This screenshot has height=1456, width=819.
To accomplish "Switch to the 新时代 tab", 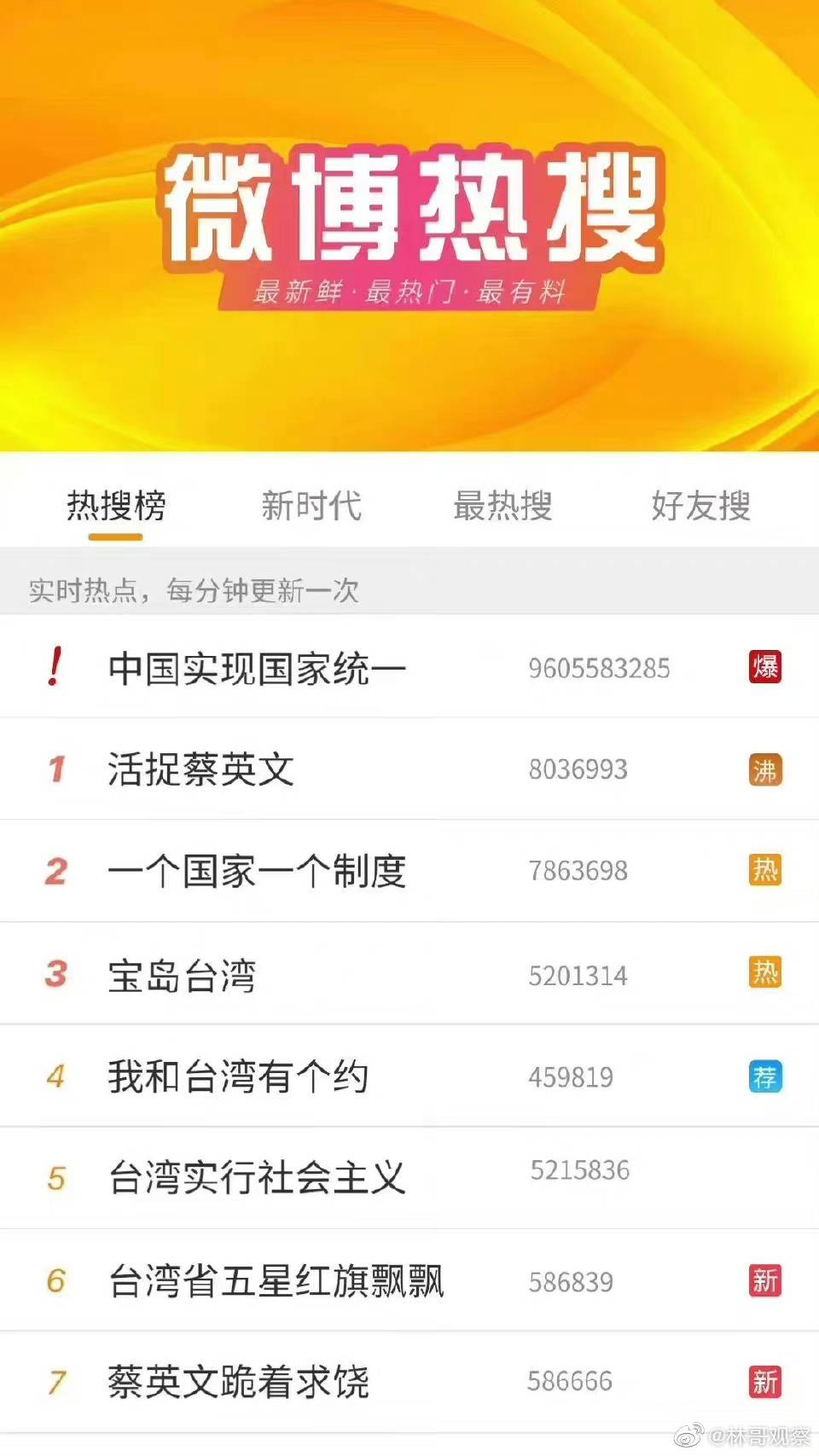I will coord(311,506).
